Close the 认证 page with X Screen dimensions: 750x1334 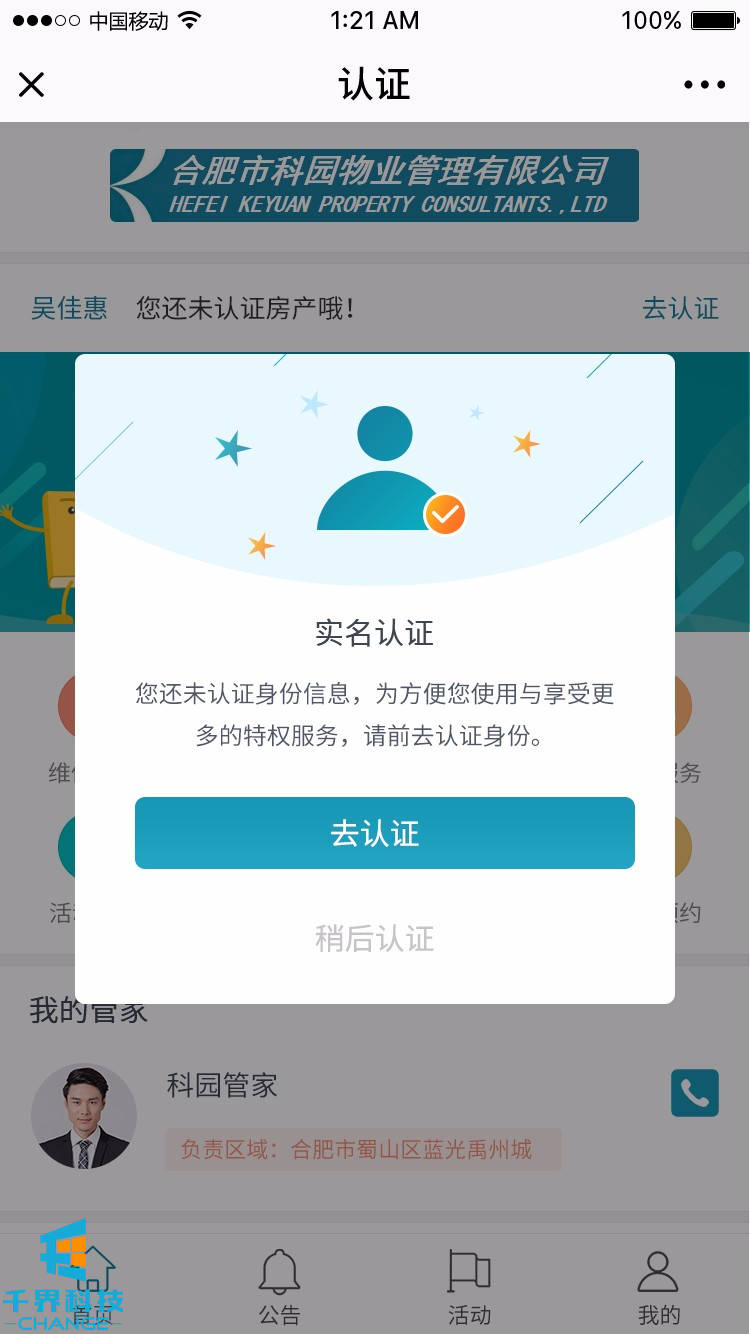point(32,85)
